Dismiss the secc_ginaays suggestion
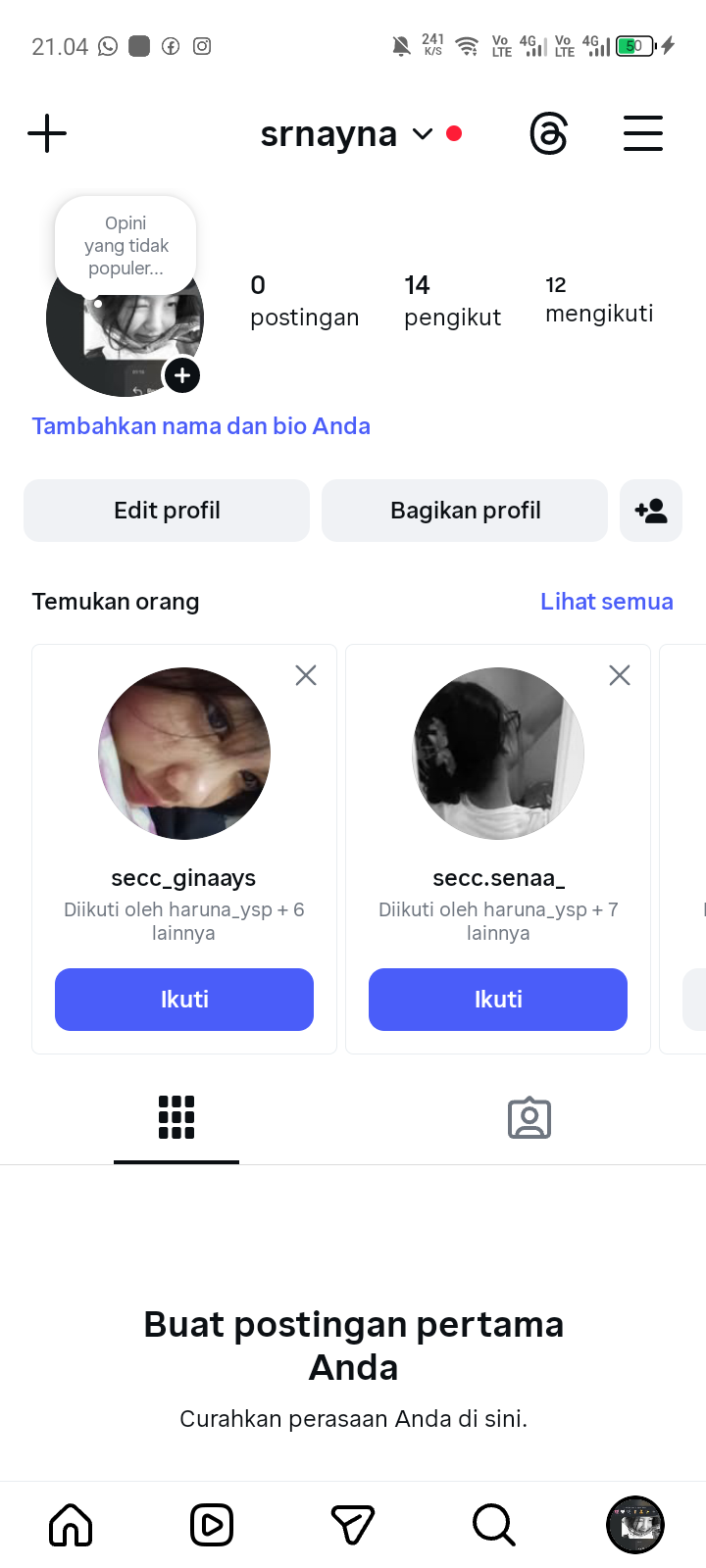 [306, 675]
